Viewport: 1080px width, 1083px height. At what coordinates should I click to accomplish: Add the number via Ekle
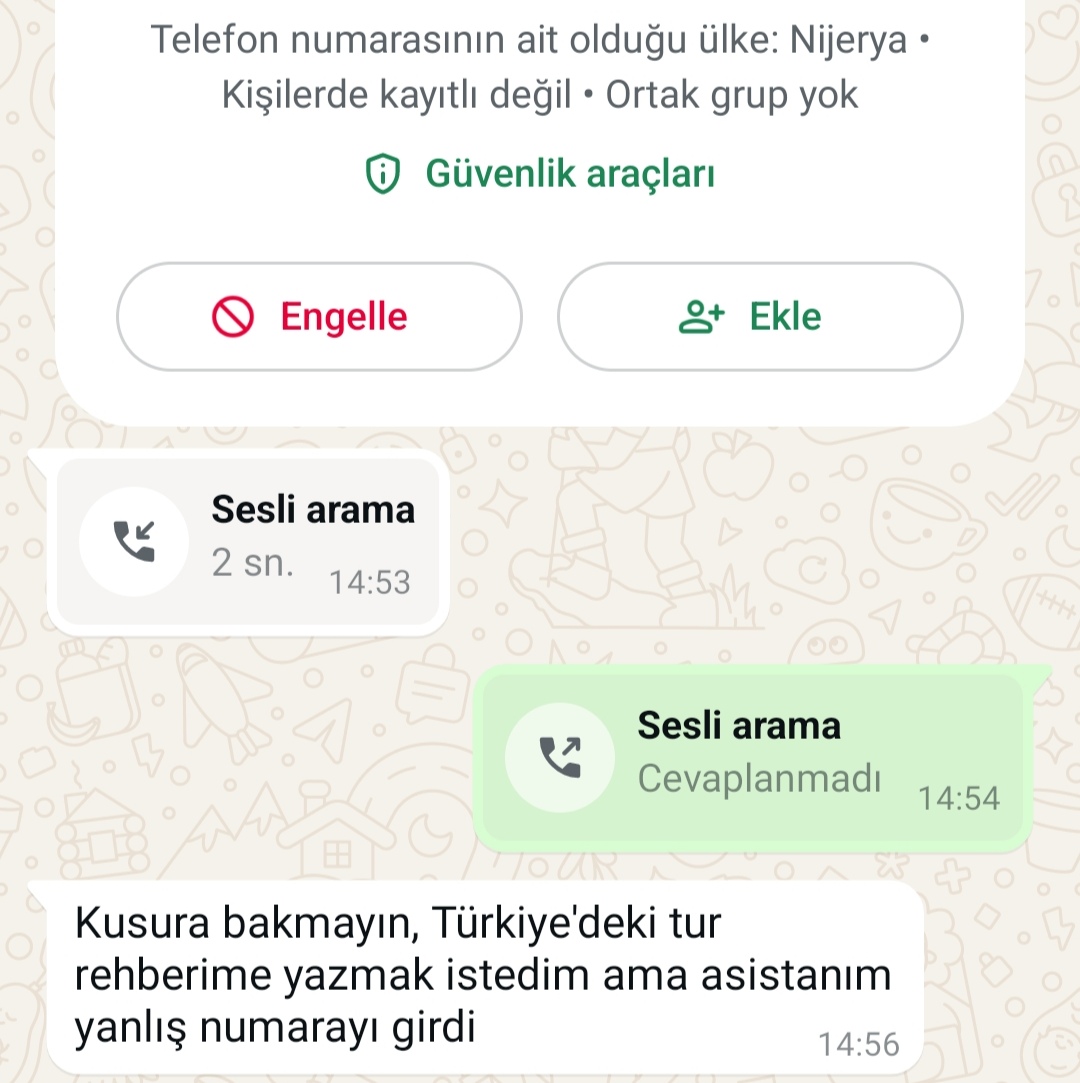(x=760, y=317)
